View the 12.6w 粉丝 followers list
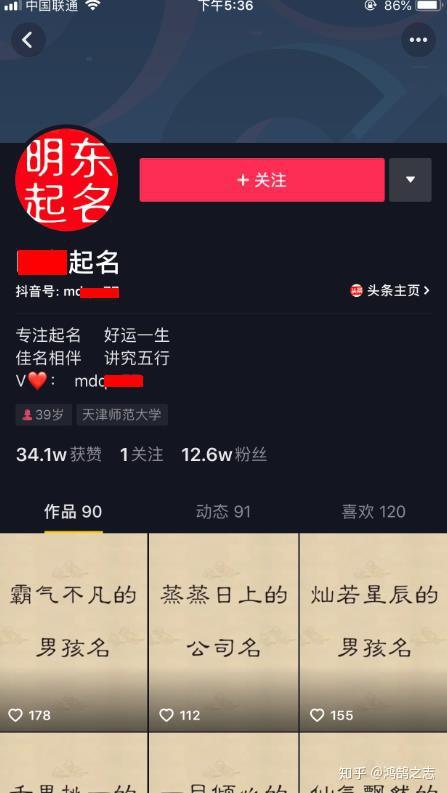 [224, 455]
